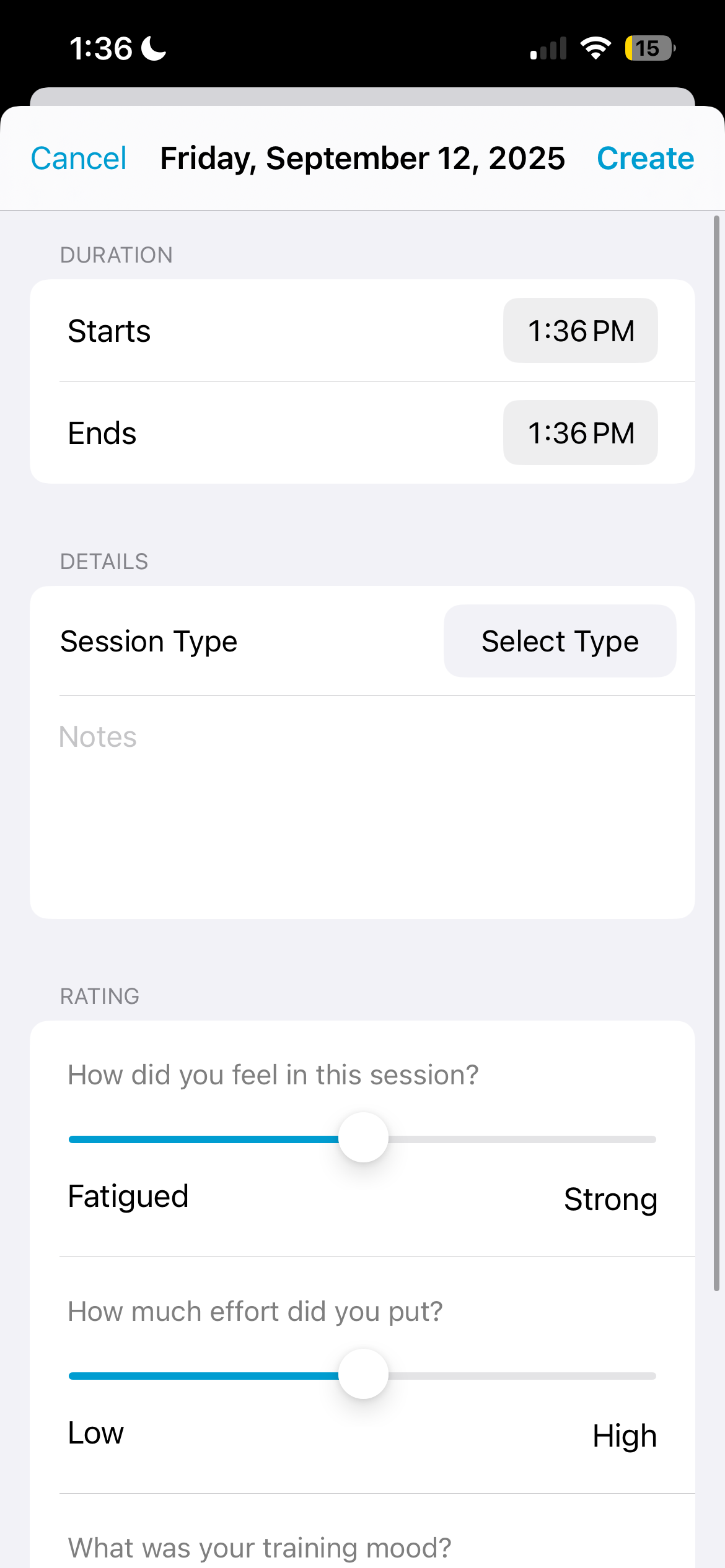The image size is (725, 1568).
Task: Cancel creating the session
Action: [78, 159]
